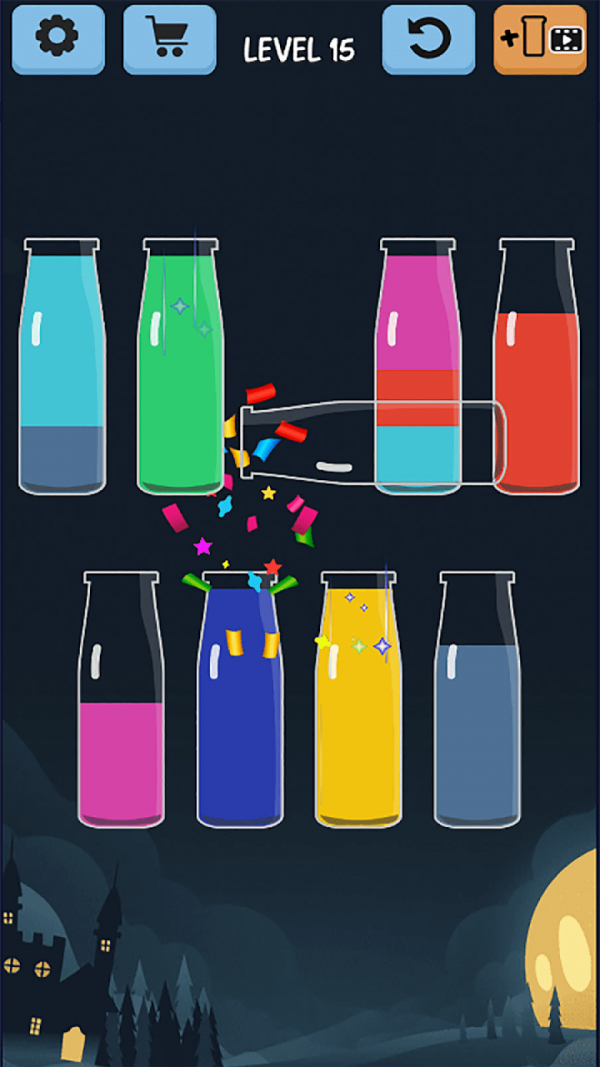Viewport: 600px width, 1067px height.
Task: Select the full green bottle
Action: tap(181, 370)
